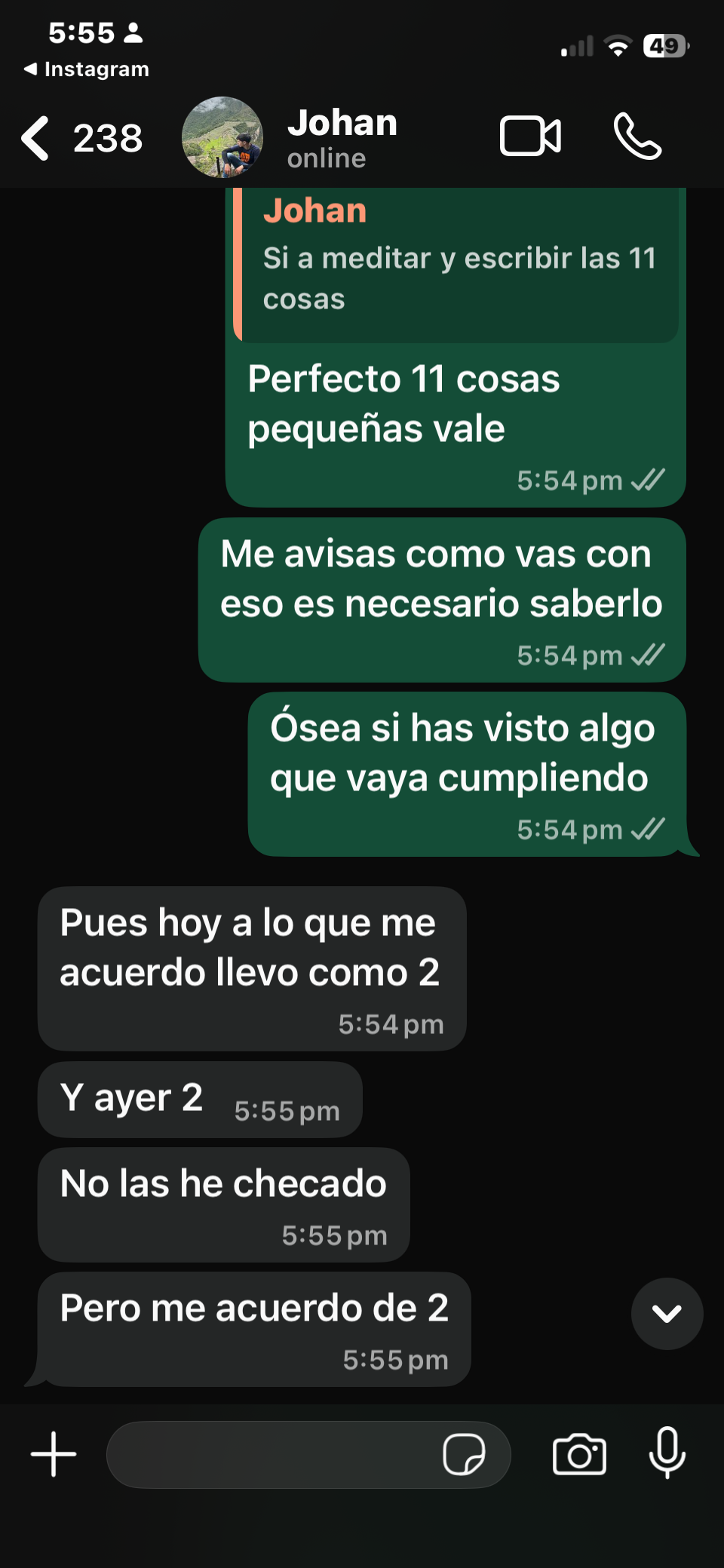The width and height of the screenshot is (724, 1568).
Task: Open Johan's profile picture
Action: [x=222, y=137]
